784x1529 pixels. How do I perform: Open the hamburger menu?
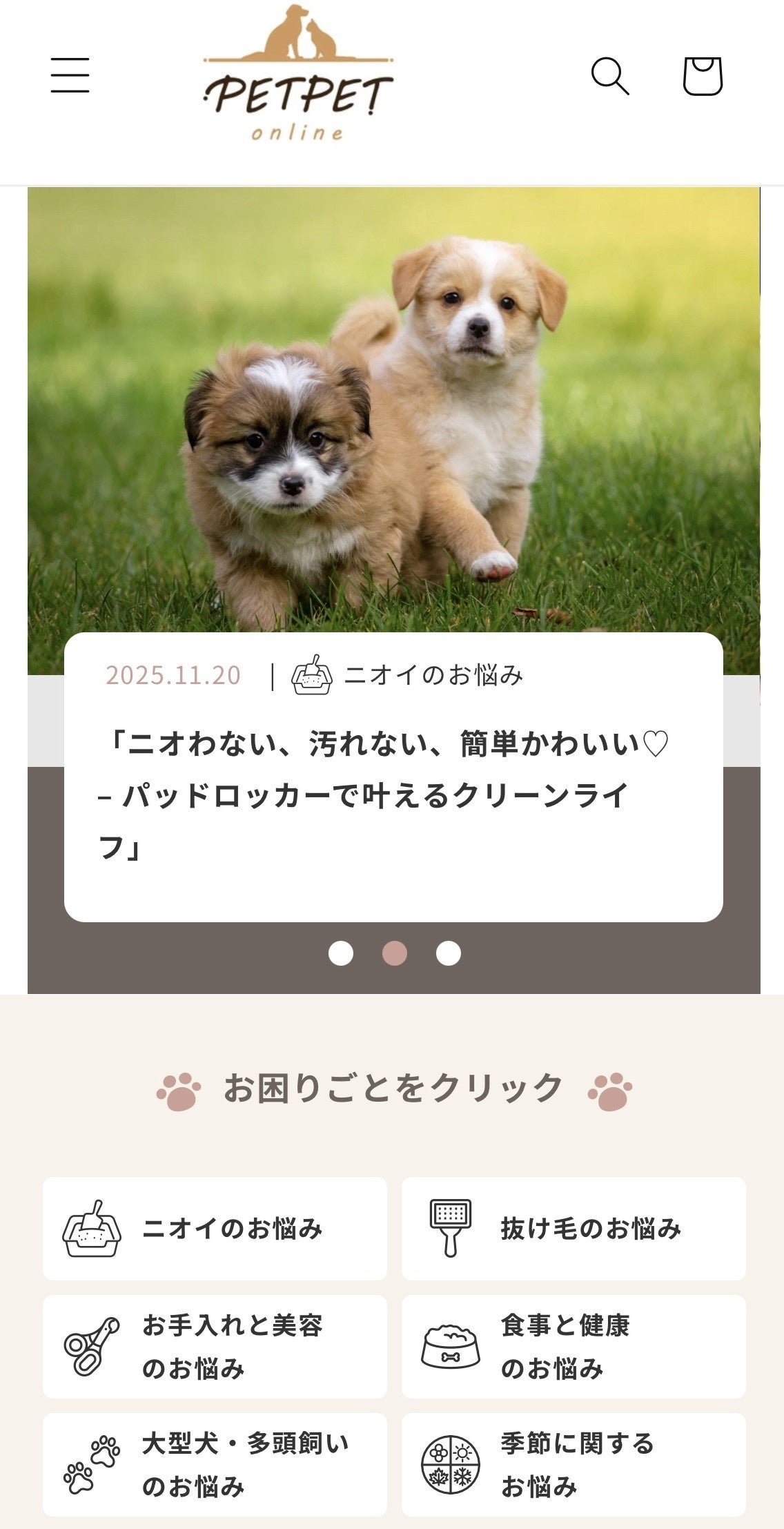click(x=70, y=75)
